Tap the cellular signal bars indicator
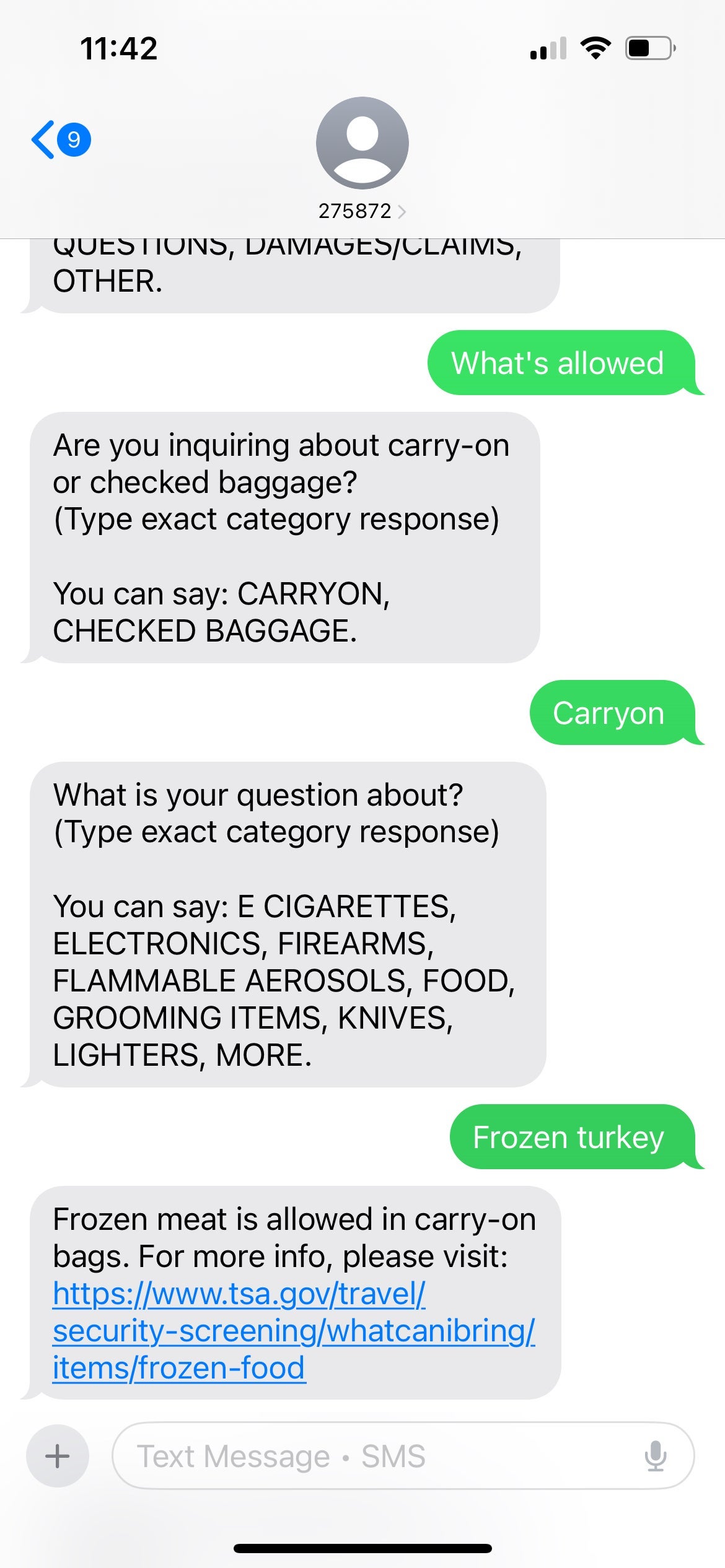The image size is (725, 1568). [x=548, y=49]
